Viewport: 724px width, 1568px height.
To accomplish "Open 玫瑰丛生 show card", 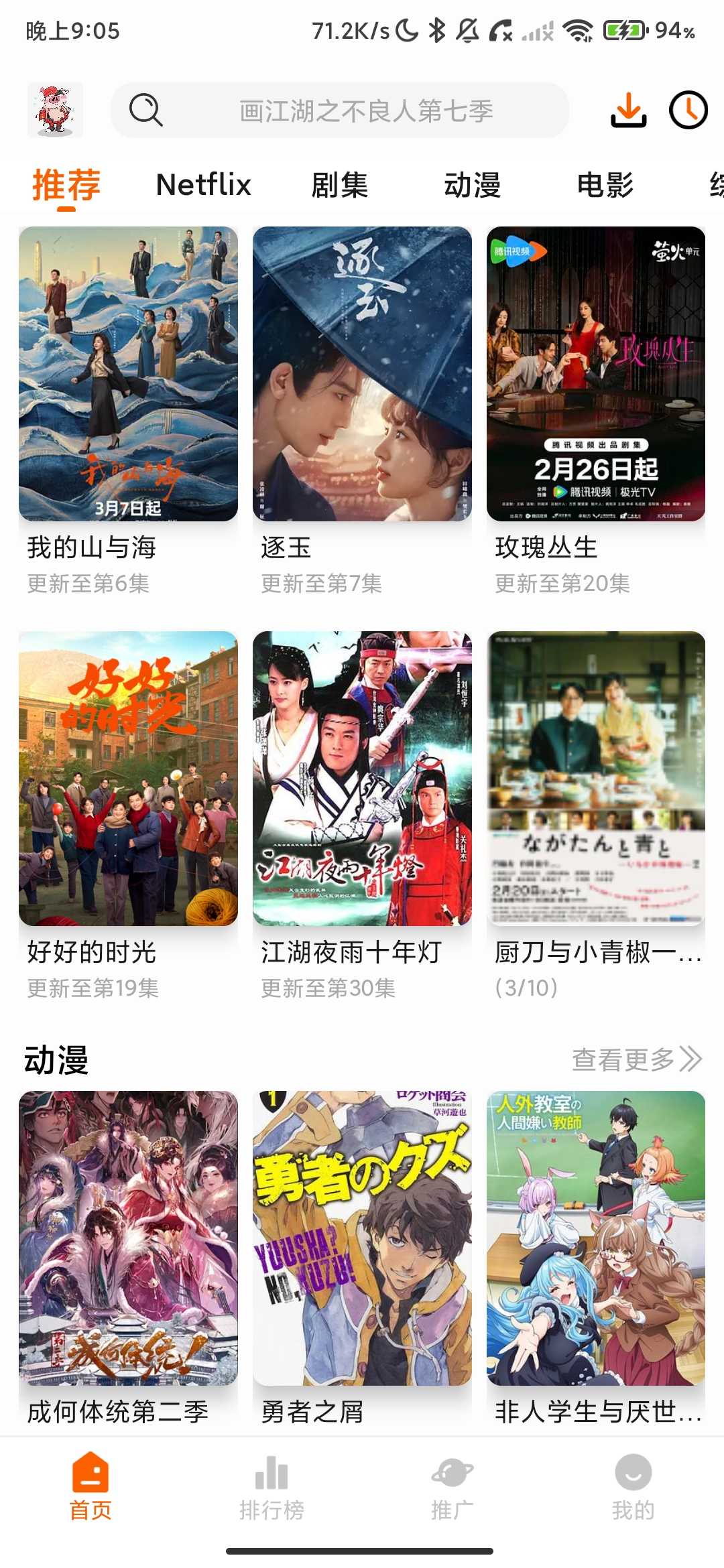I will click(x=596, y=411).
